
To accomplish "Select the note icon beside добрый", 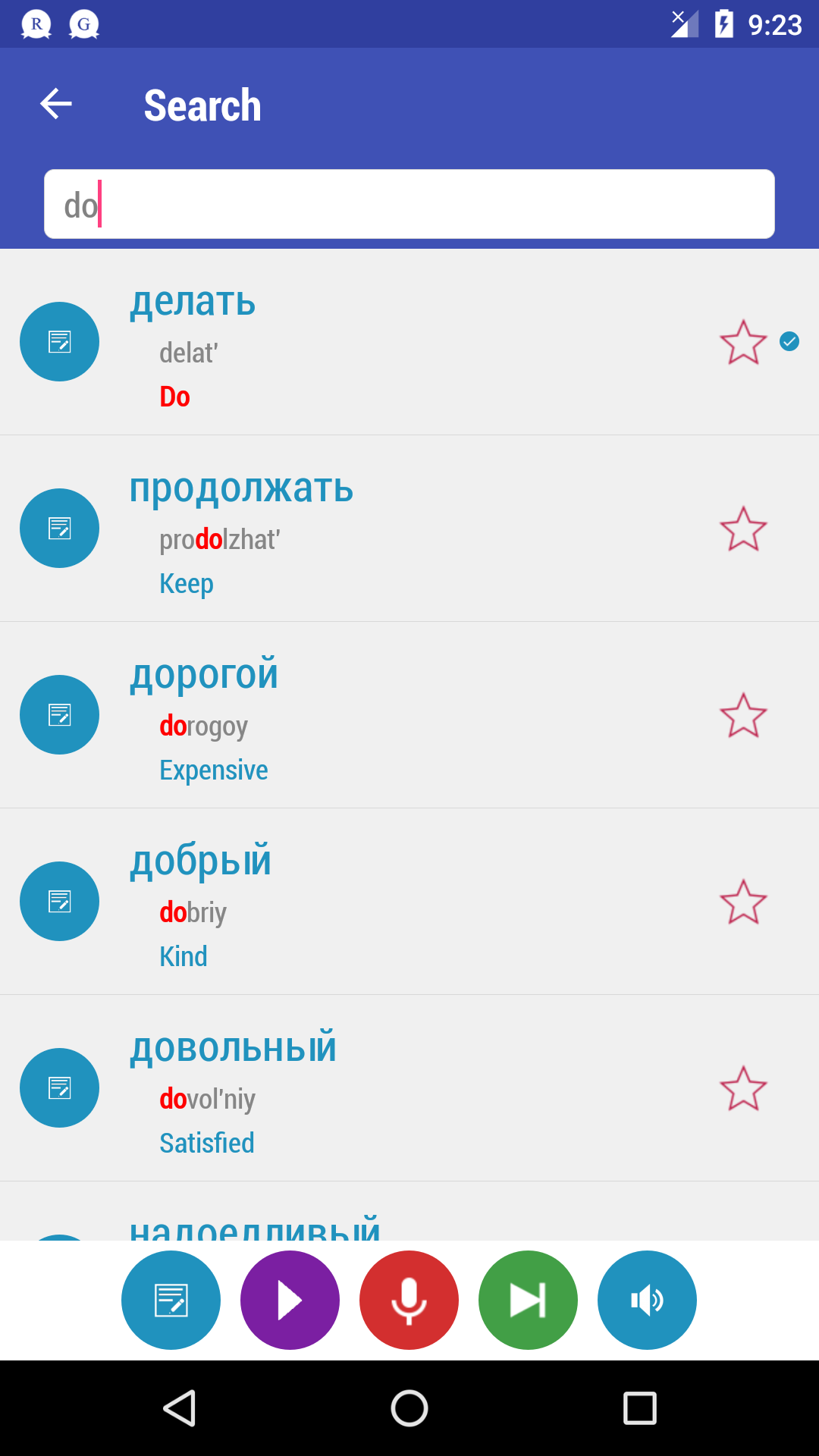I will tap(59, 902).
